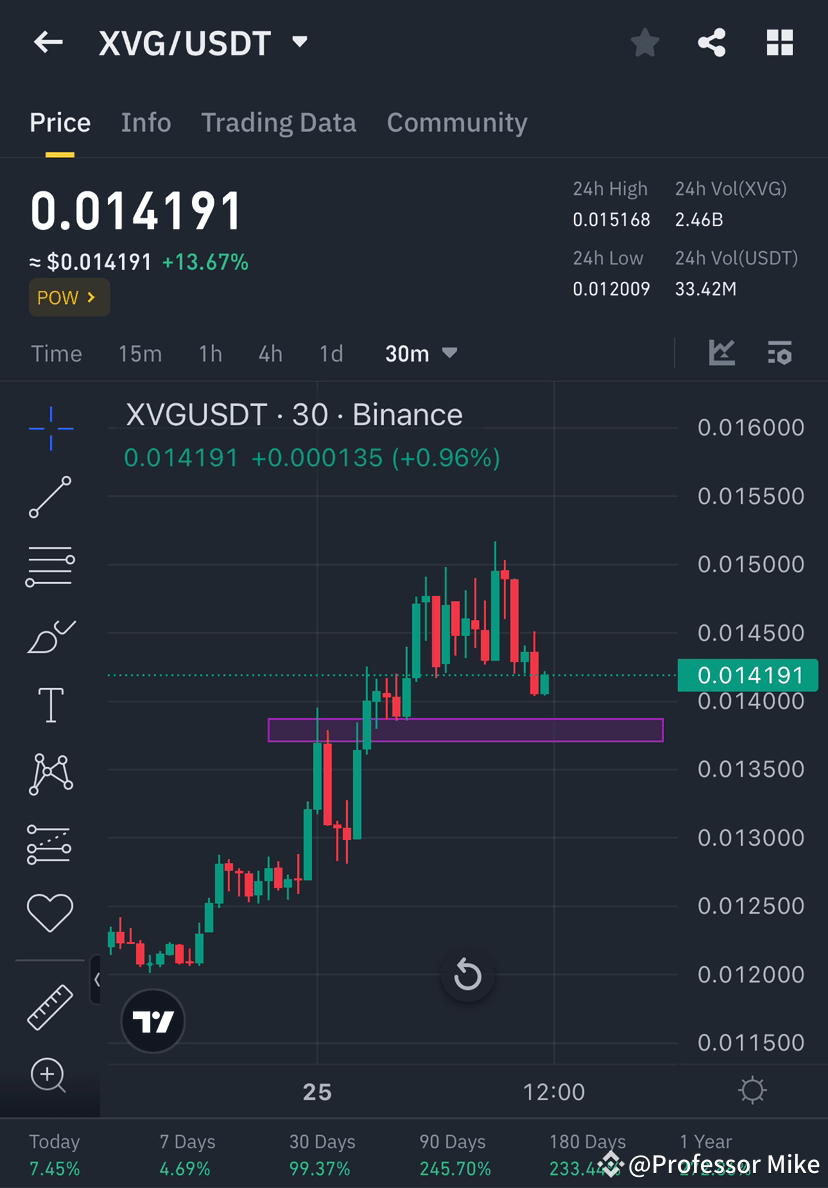Open the Info tab
Screen dimensions: 828x1188
[x=146, y=122]
